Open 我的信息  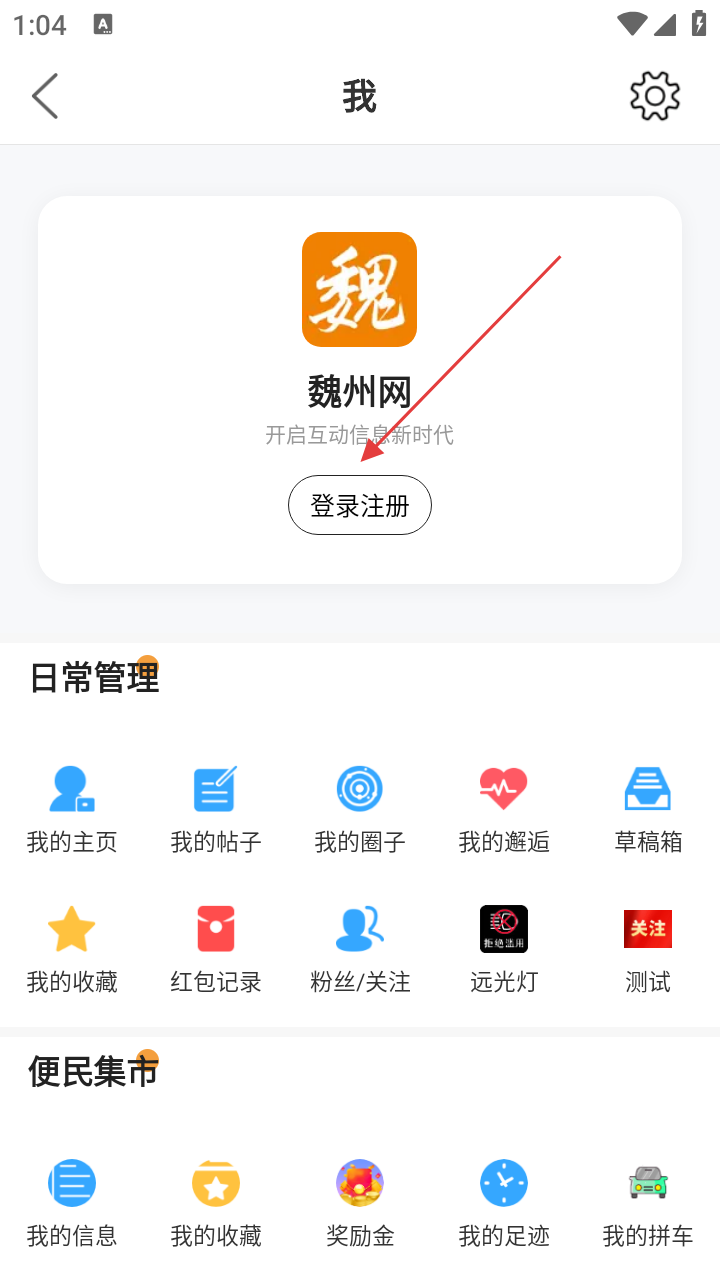tap(72, 1202)
